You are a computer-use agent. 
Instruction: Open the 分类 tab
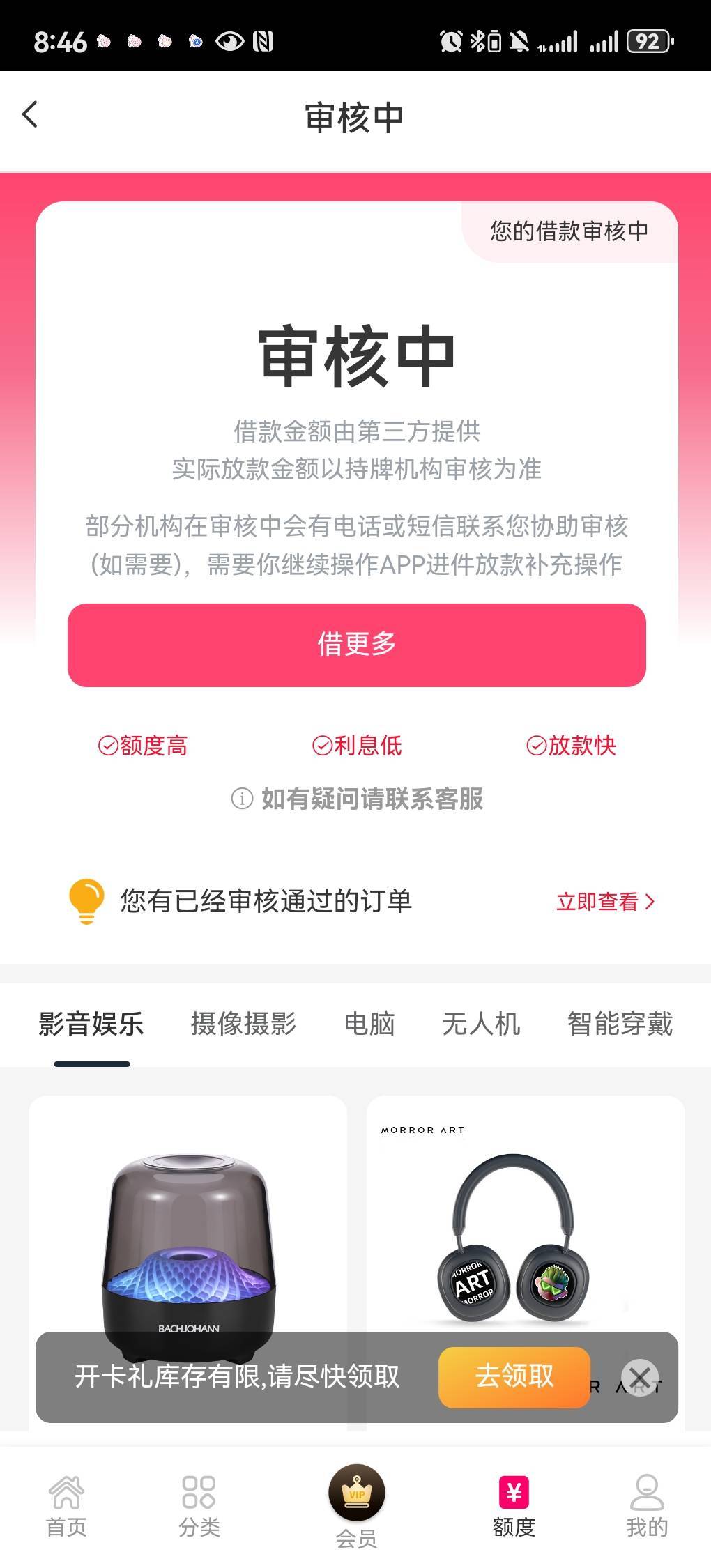click(199, 1505)
